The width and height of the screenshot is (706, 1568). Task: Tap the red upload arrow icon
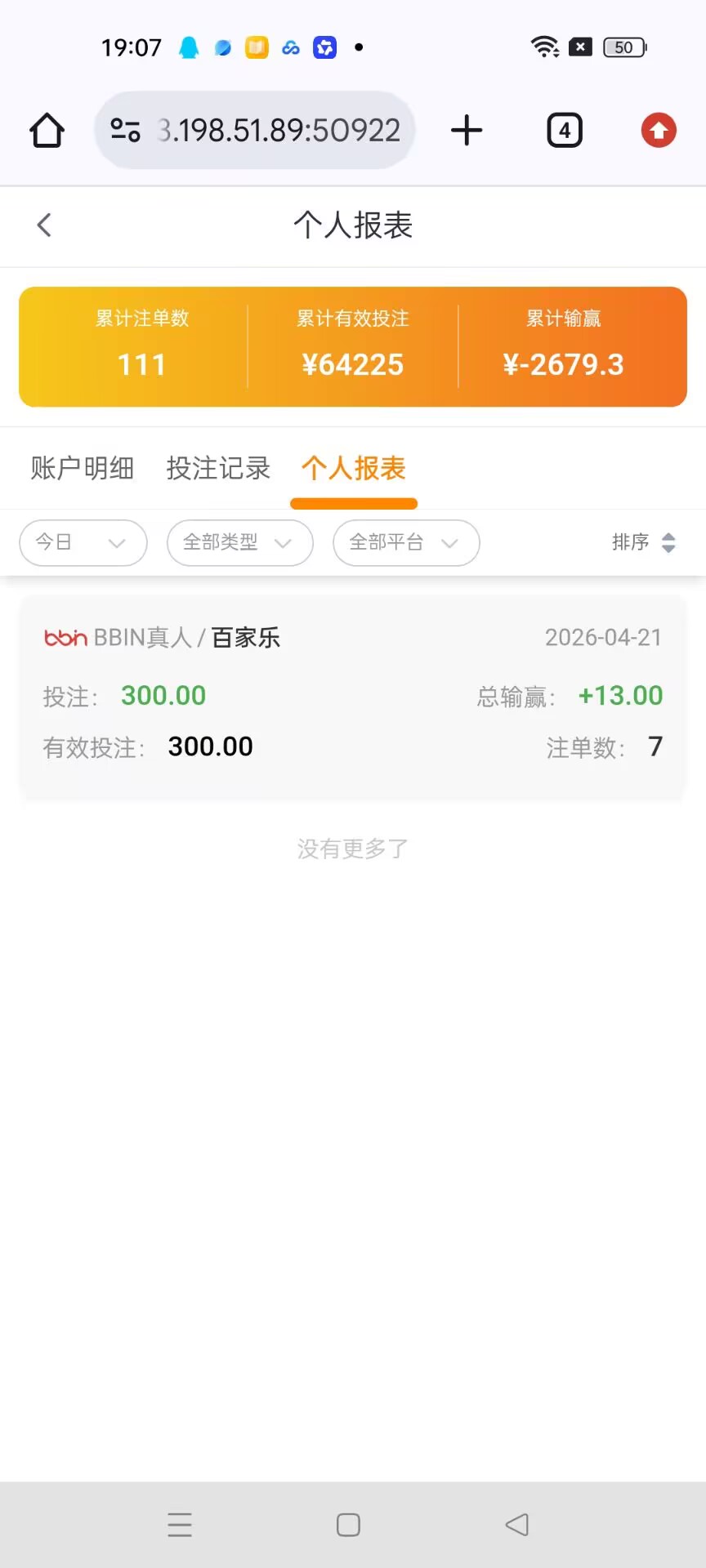(x=659, y=131)
